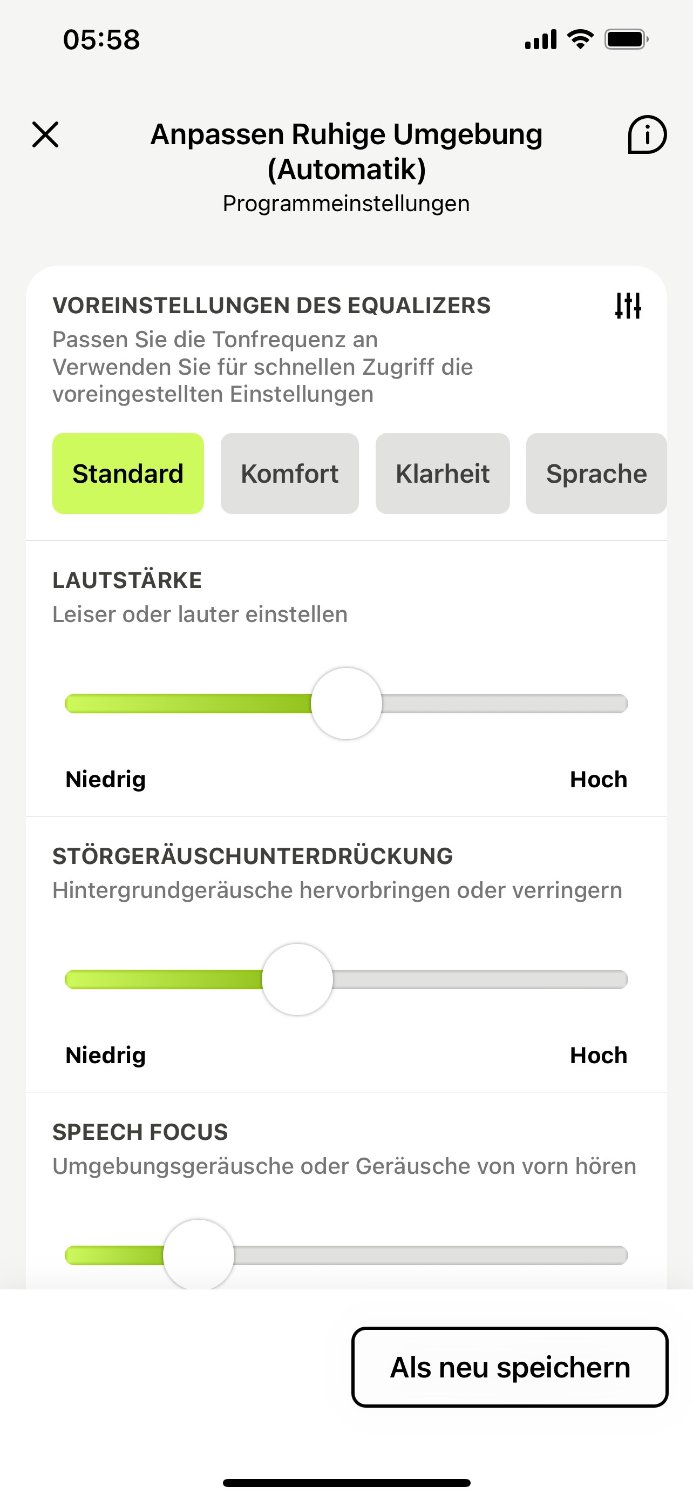
Task: Choose the Komfort preset
Action: [x=290, y=474]
